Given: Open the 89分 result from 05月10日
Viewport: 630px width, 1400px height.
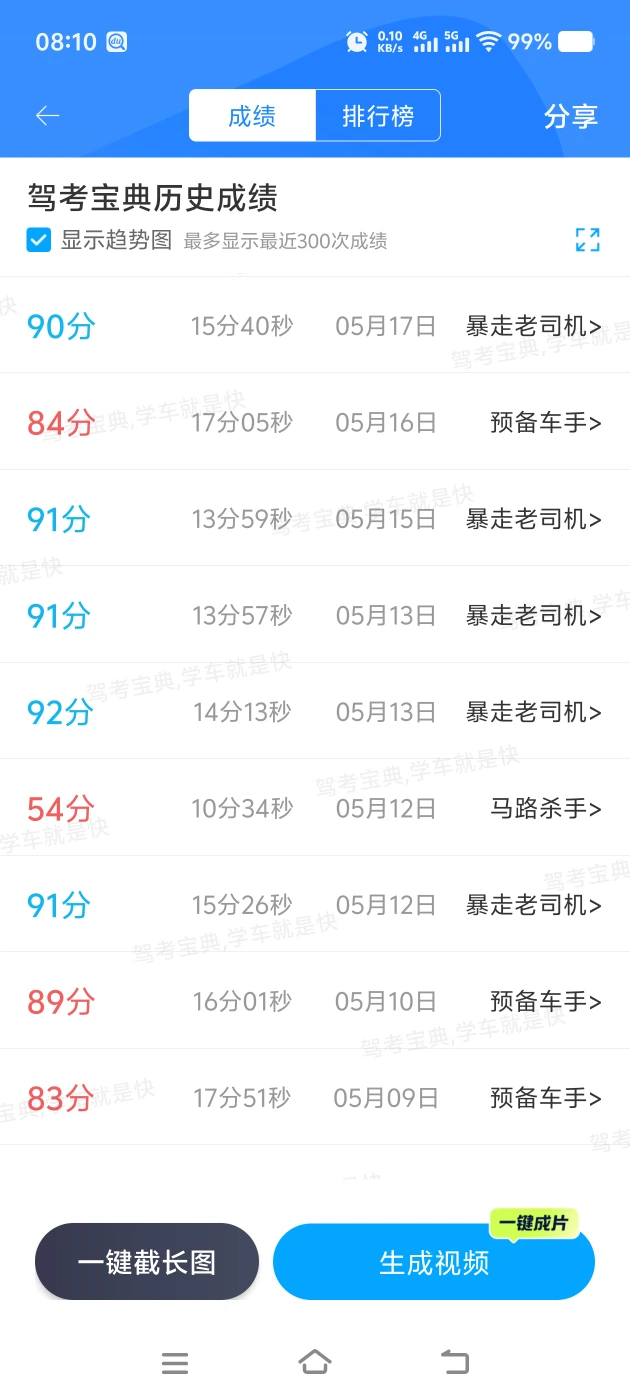Looking at the screenshot, I should (x=315, y=1000).
